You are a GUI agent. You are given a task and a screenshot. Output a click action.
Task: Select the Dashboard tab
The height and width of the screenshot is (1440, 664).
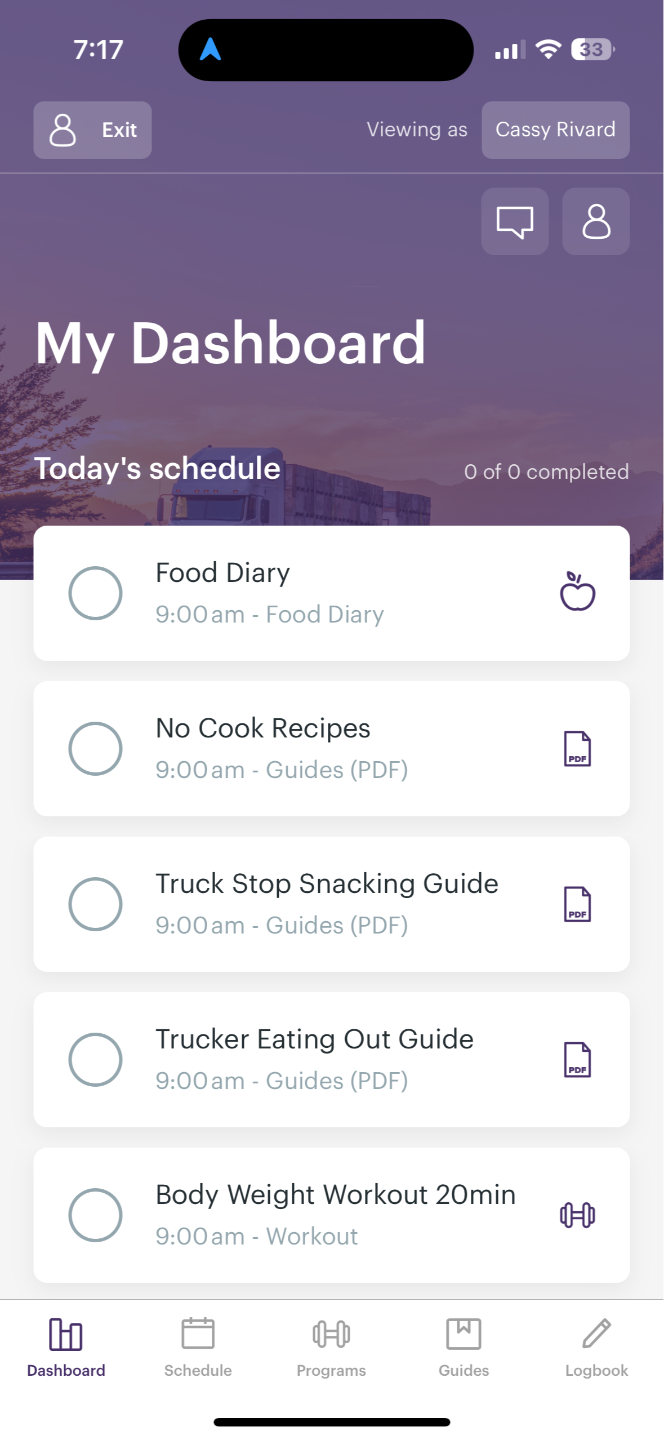pos(66,1348)
